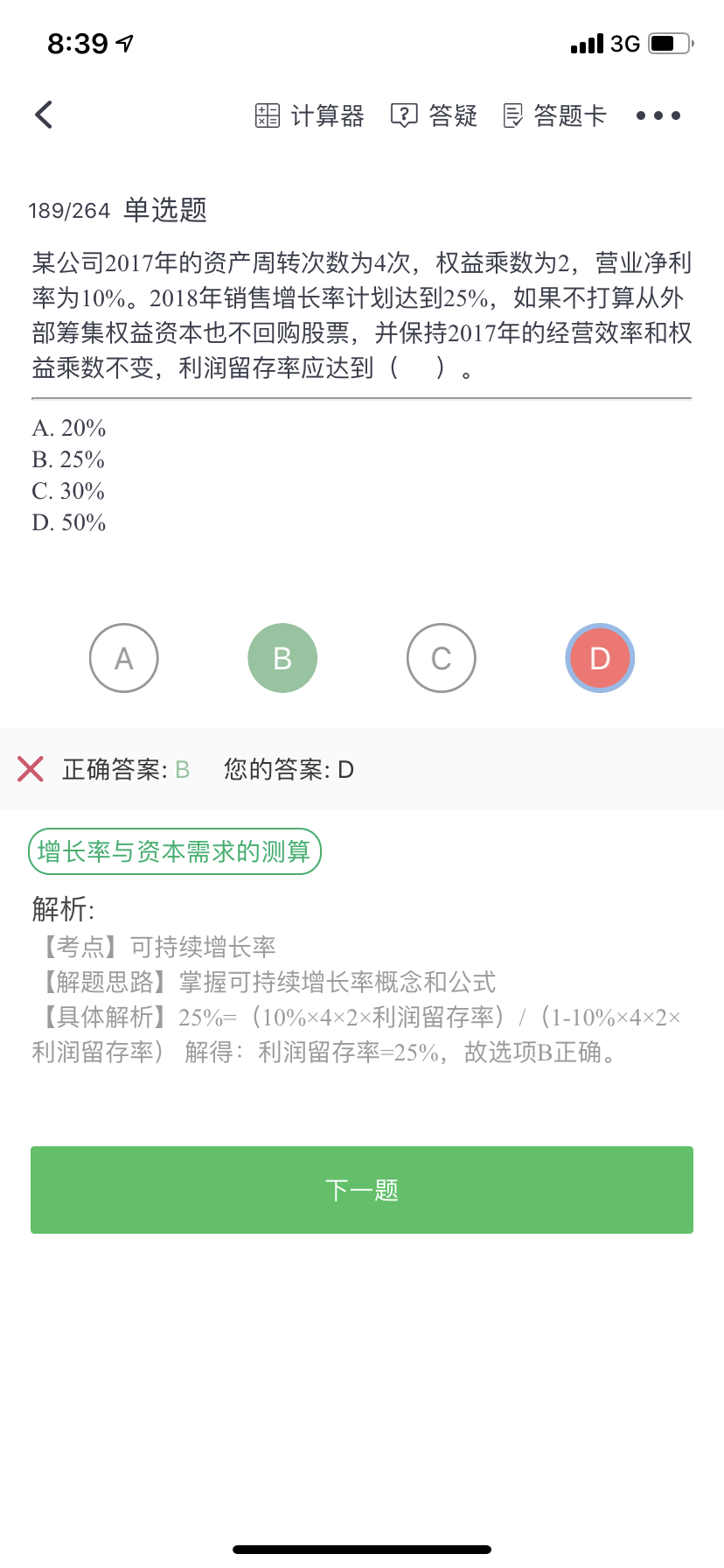Viewport: 724px width, 1568px height.
Task: Open the 增长率与资本需求的测算 topic tag
Action: point(175,851)
